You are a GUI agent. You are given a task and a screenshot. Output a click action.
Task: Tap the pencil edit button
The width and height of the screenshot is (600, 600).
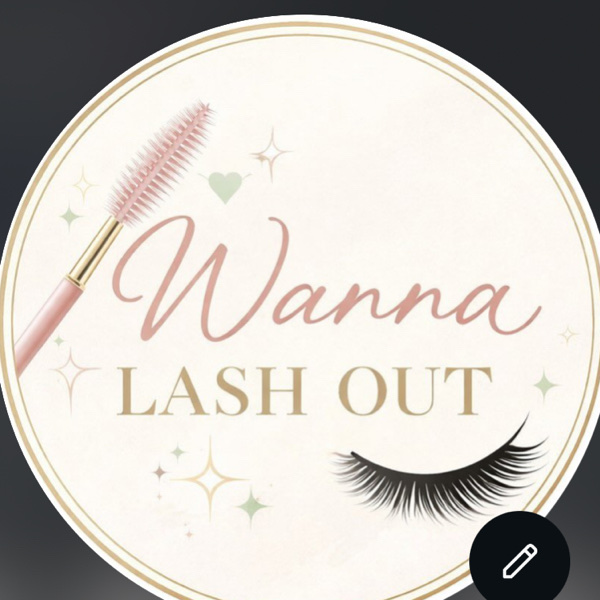[520, 559]
